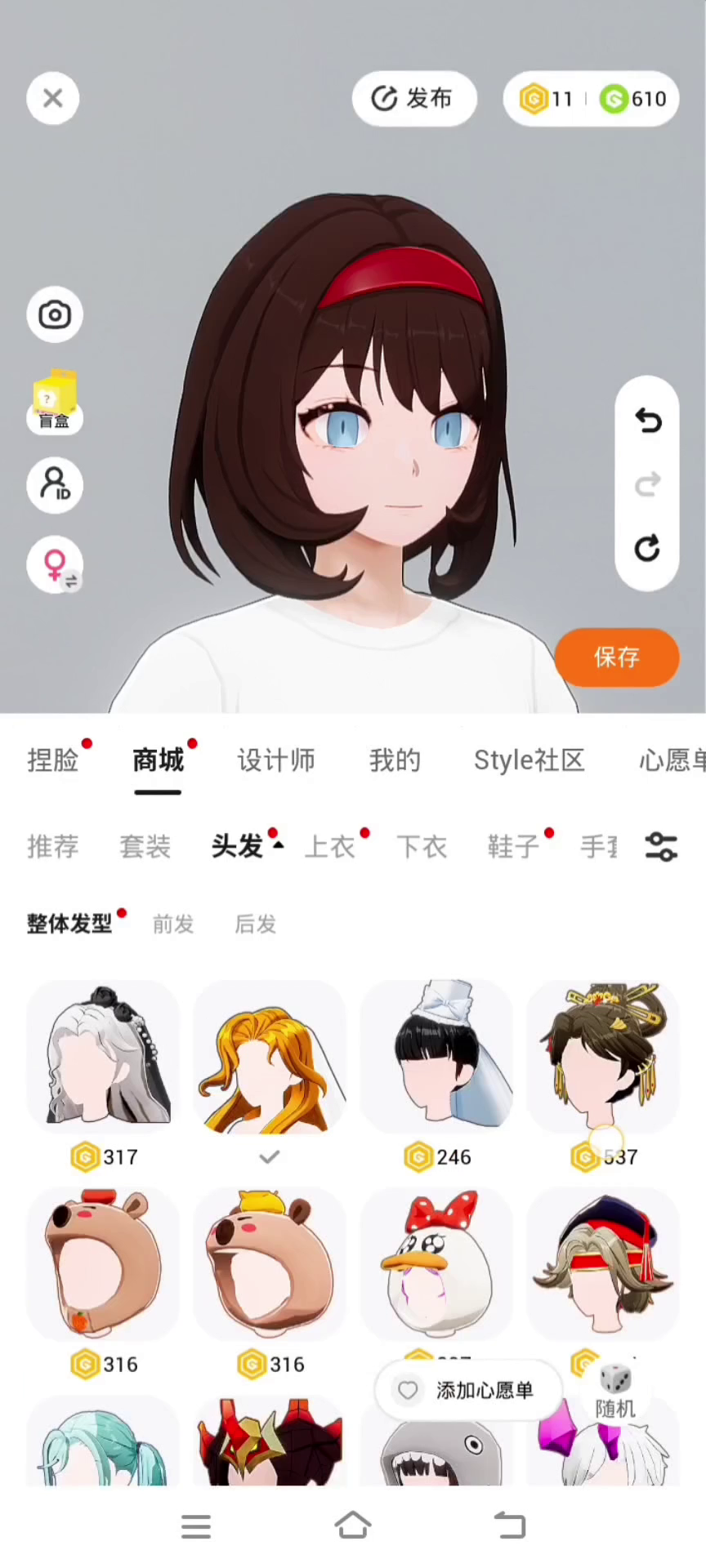Show 前发 hairstyles
This screenshot has width=706, height=1568.
(173, 924)
